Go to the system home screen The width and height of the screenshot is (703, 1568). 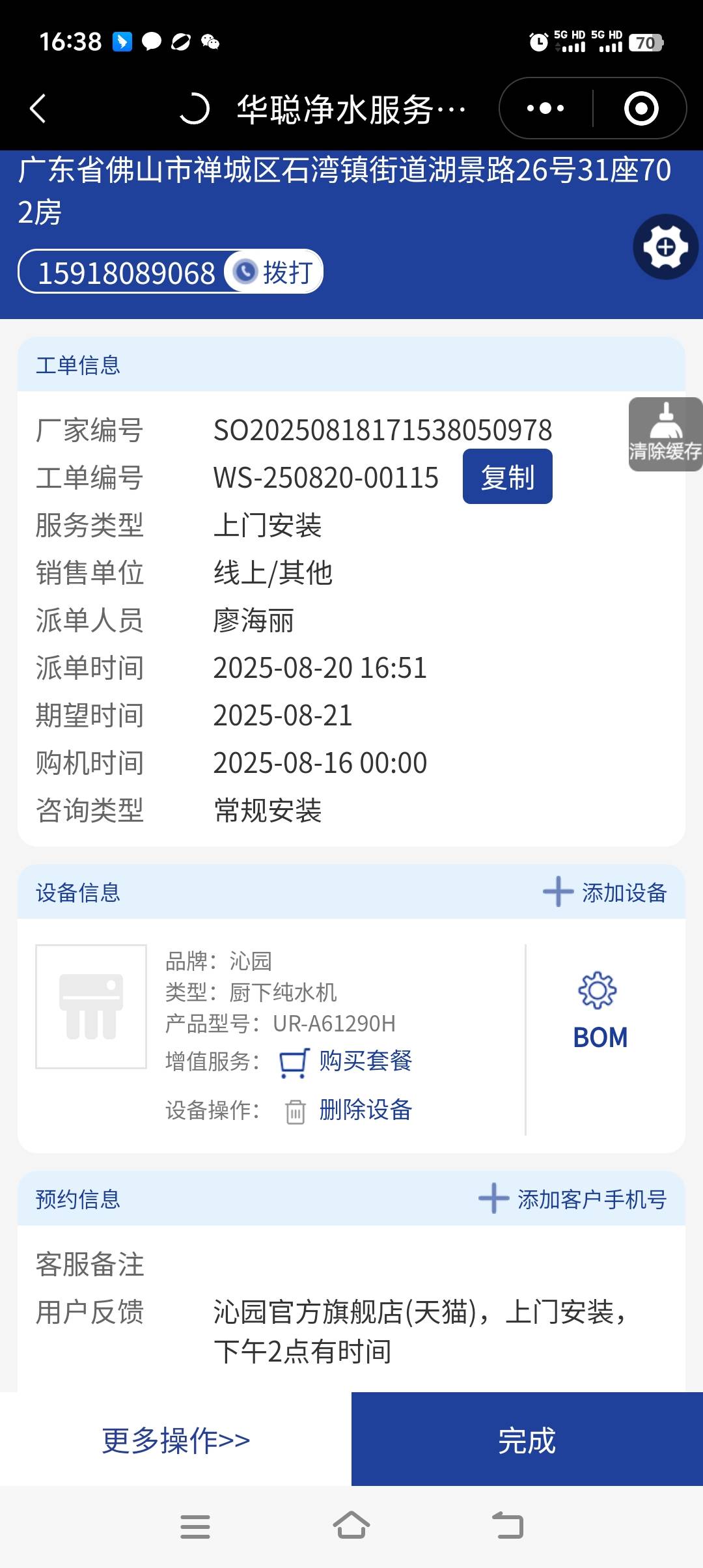point(351,1526)
